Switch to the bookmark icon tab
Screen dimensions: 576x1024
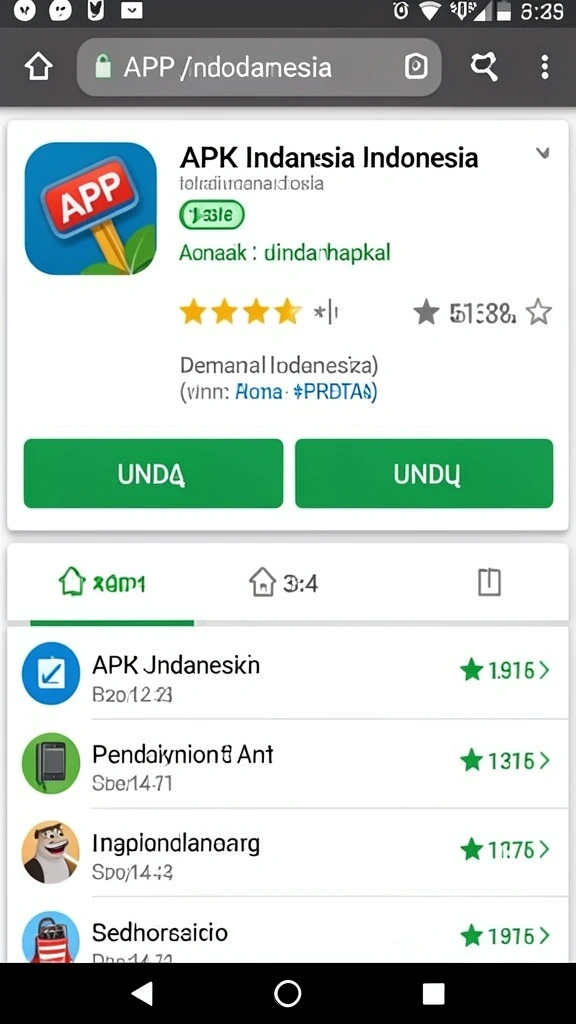(489, 582)
